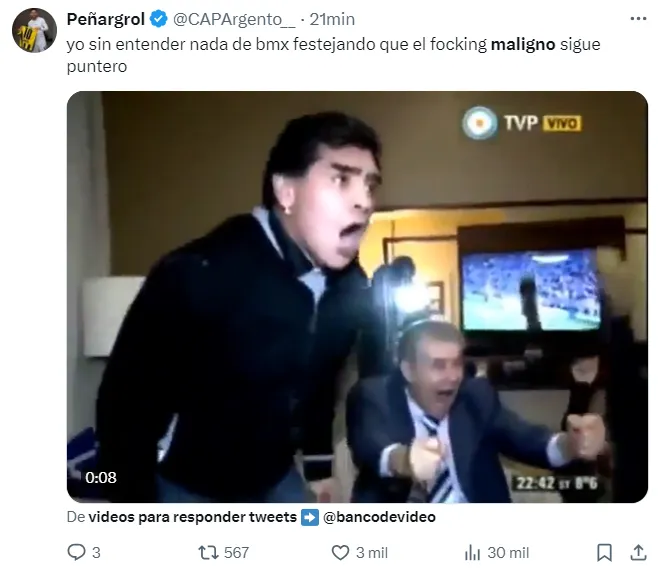
Task: Like the tweet with 3 mil likes
Action: coord(341,552)
